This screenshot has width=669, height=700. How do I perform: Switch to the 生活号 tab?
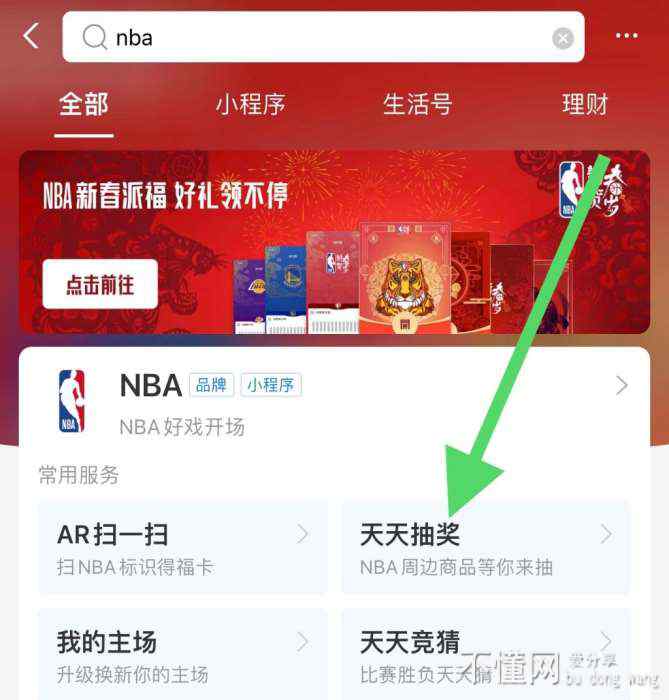417,104
